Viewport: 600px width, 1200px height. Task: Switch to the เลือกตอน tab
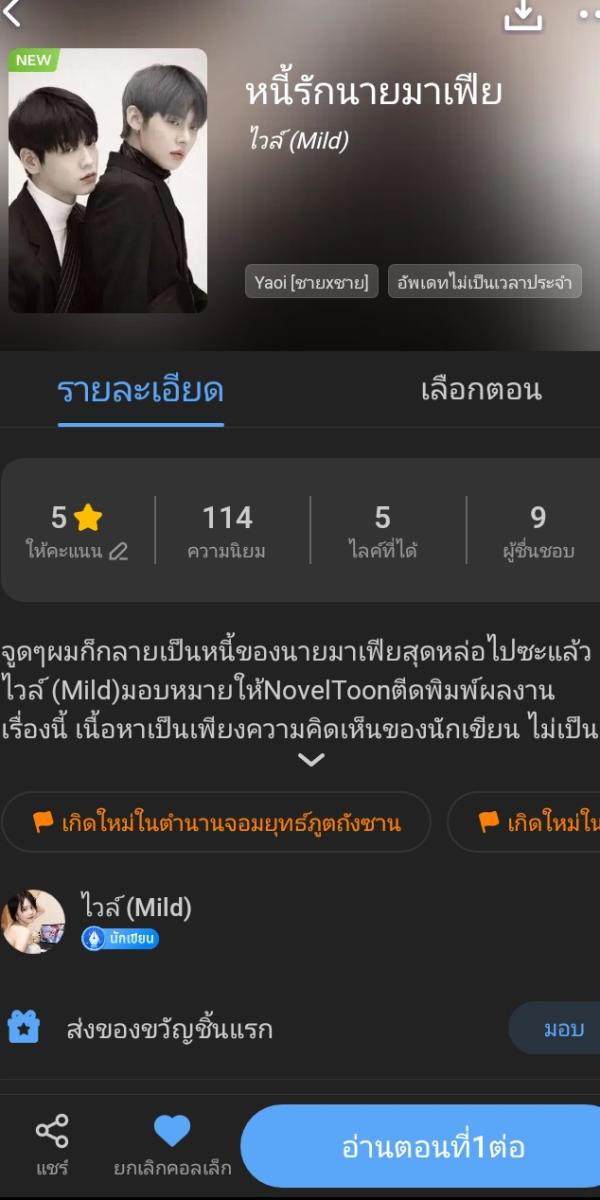click(x=481, y=390)
